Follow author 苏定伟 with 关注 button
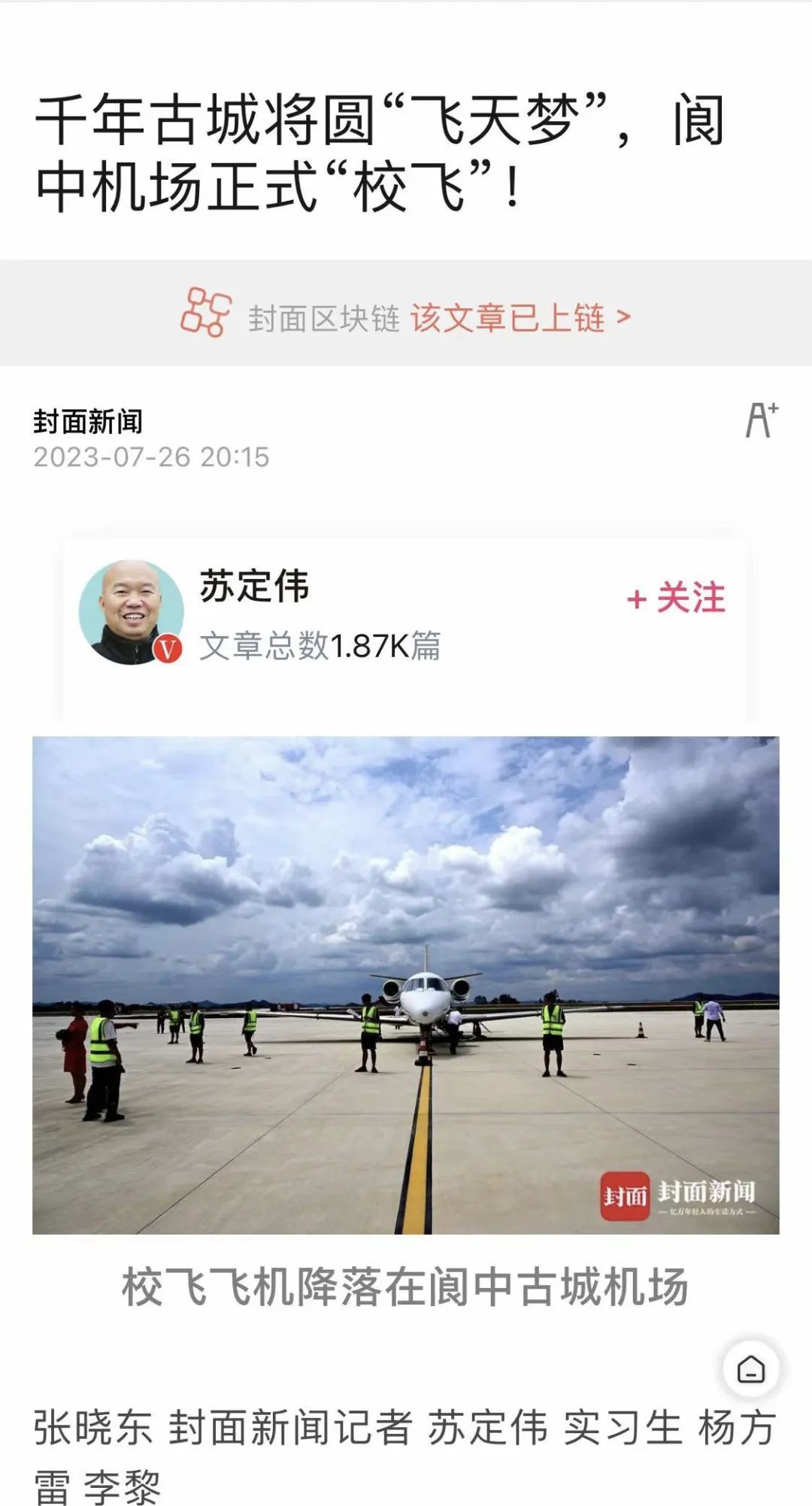 click(677, 598)
